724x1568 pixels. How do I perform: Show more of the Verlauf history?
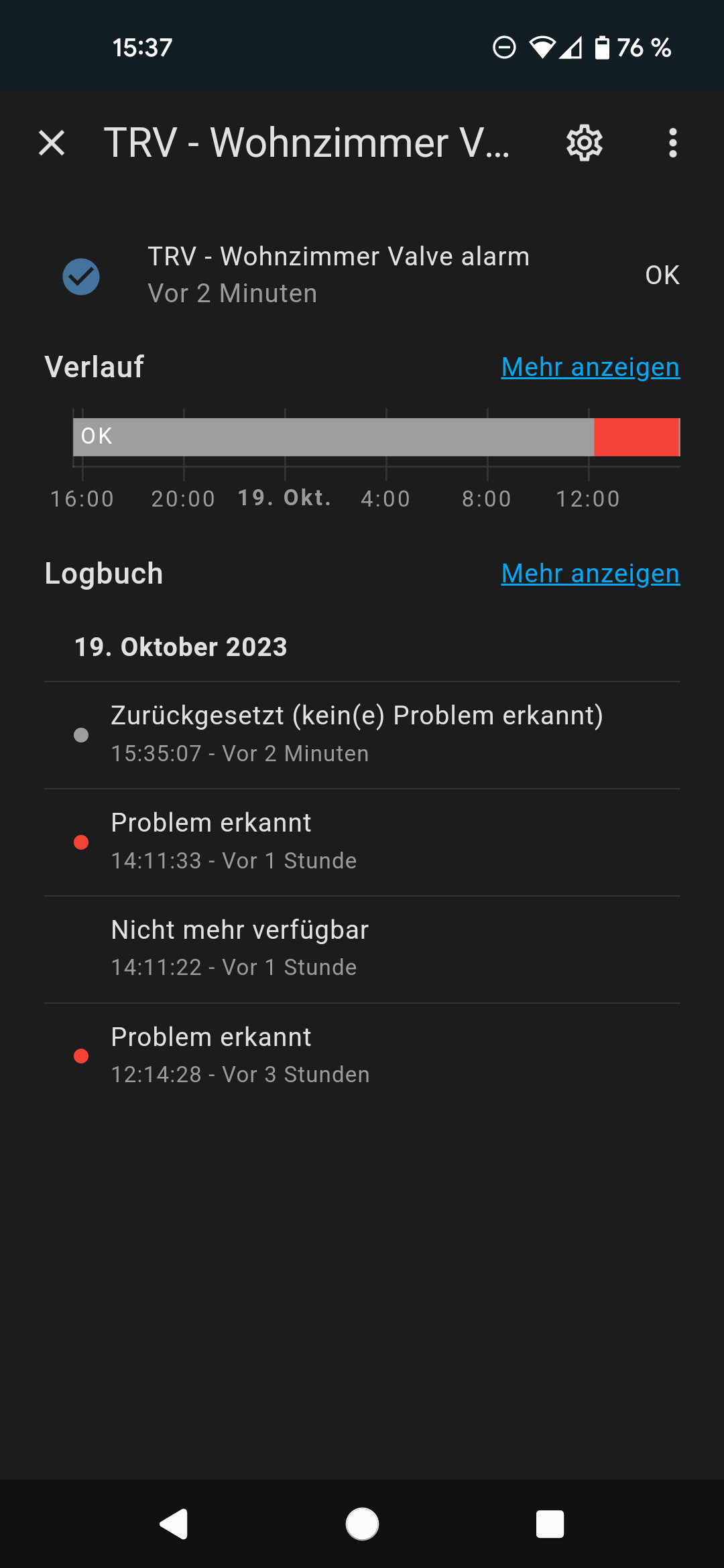pyautogui.click(x=590, y=367)
